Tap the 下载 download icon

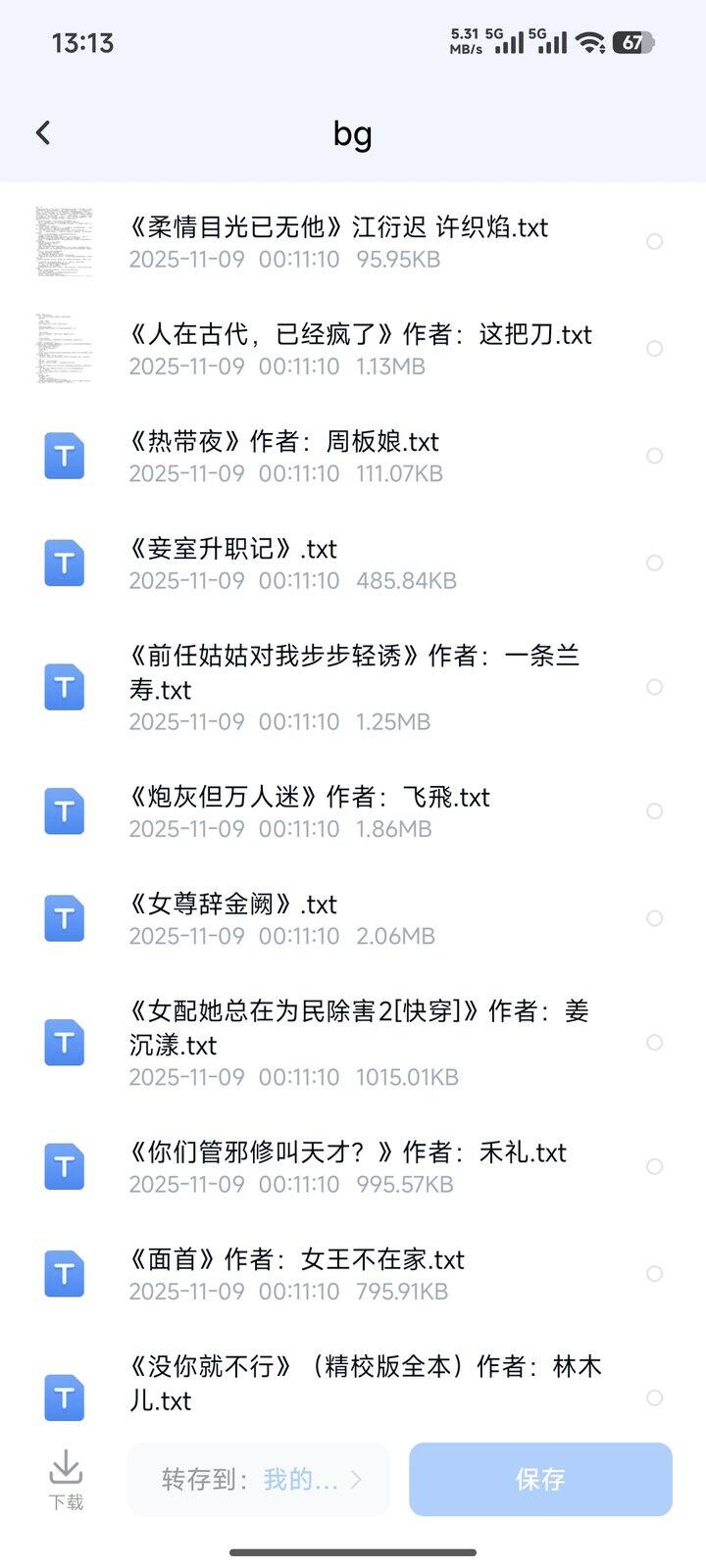point(66,1479)
